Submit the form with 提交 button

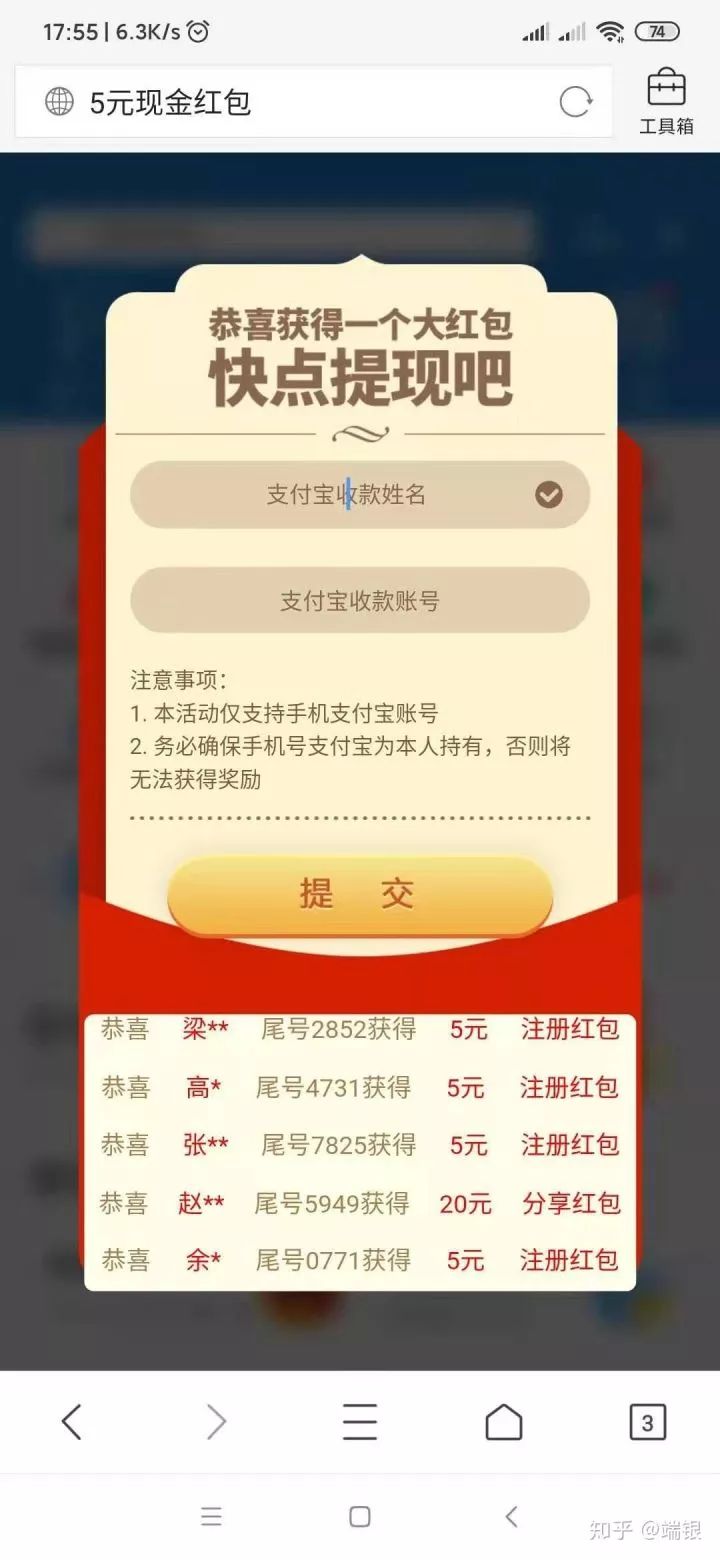coord(359,894)
